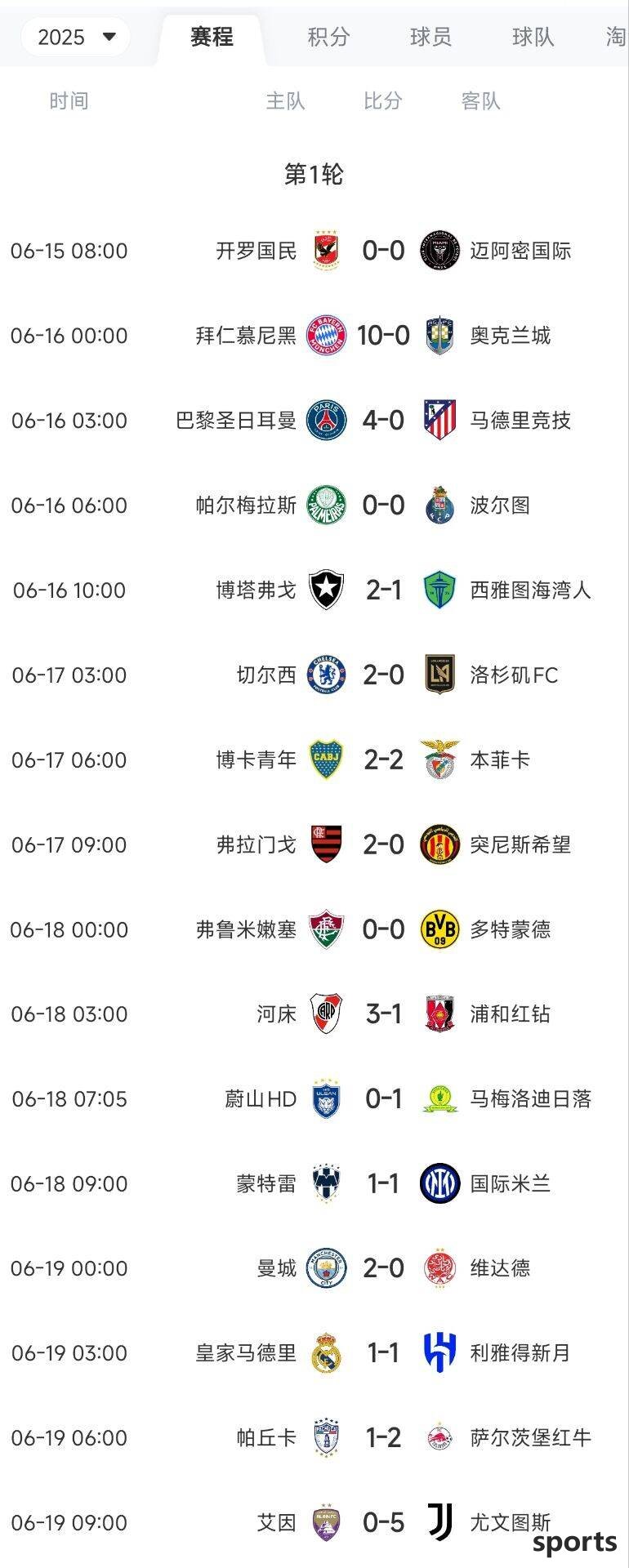Open the 曼城 vs 维达德 match
Image resolution: width=629 pixels, height=1568 pixels.
[x=383, y=1268]
